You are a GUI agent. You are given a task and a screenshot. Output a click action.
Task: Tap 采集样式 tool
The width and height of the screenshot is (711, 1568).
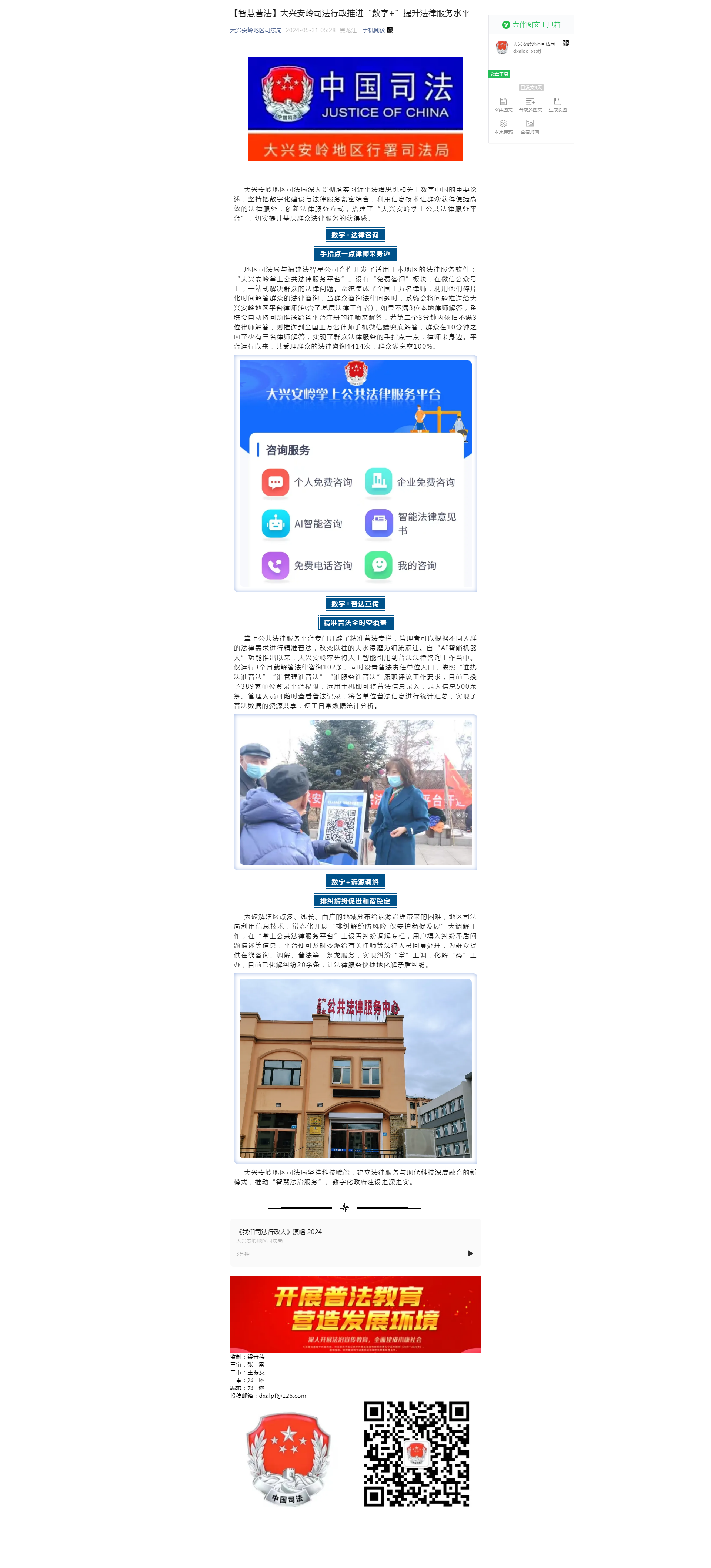(503, 126)
